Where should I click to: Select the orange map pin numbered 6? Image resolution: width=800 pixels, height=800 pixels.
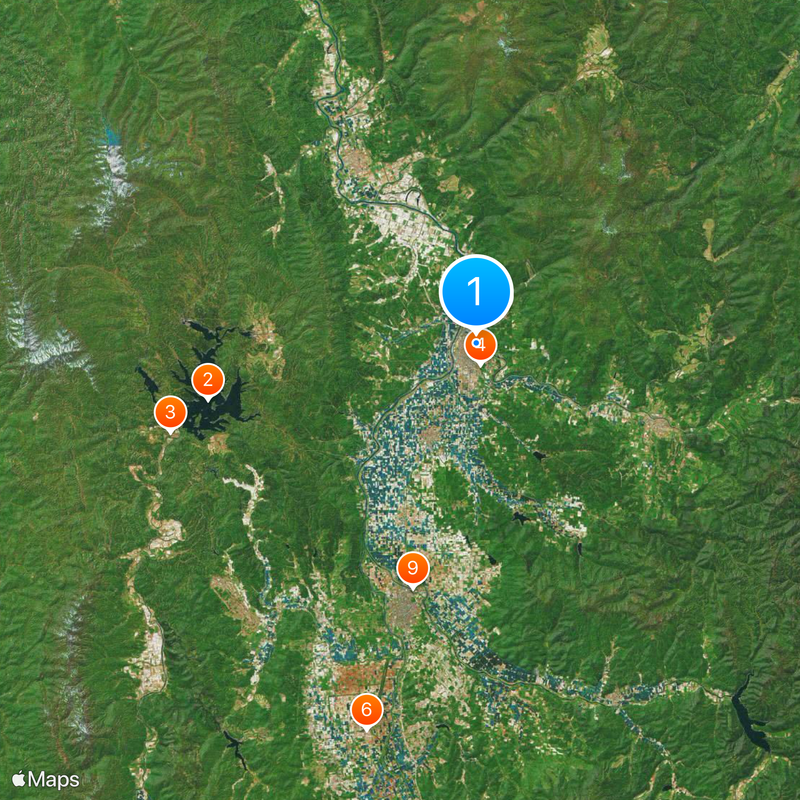367,711
